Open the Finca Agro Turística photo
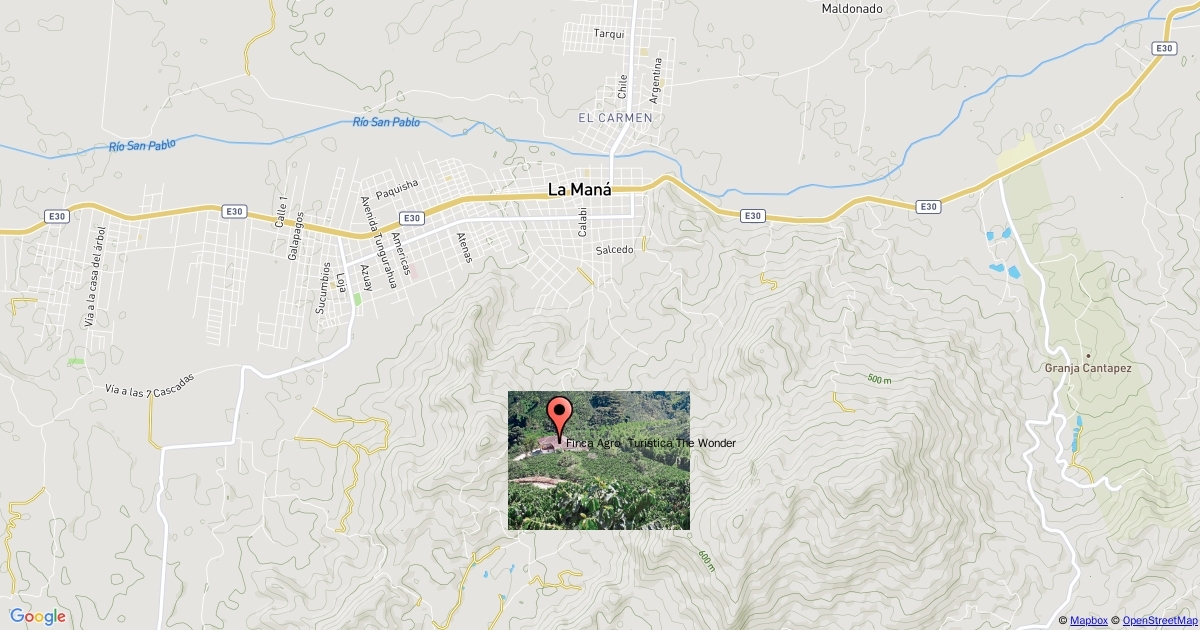 (x=620, y=490)
